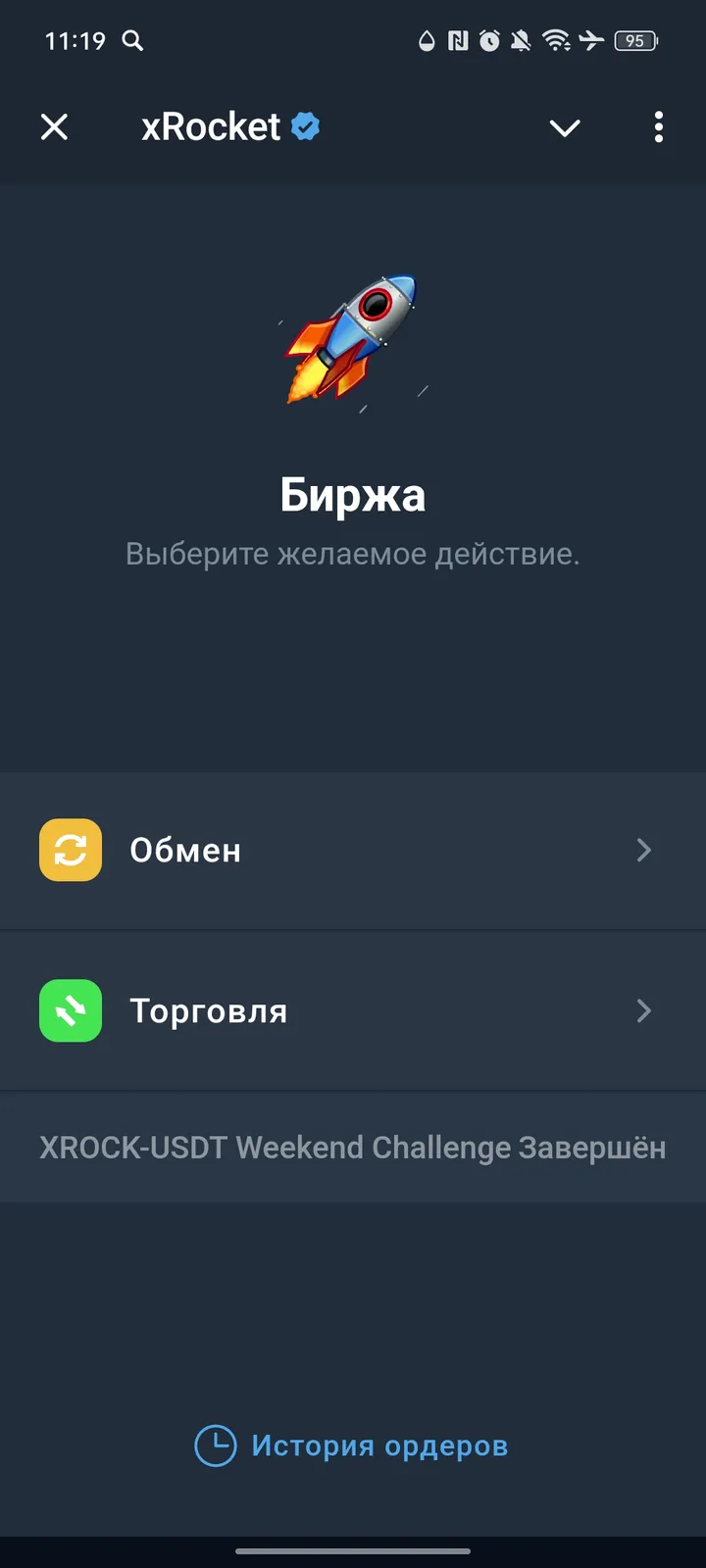Tap the blue verified badge next to xRocket
Image resolution: width=706 pixels, height=1568 pixels.
click(x=304, y=124)
